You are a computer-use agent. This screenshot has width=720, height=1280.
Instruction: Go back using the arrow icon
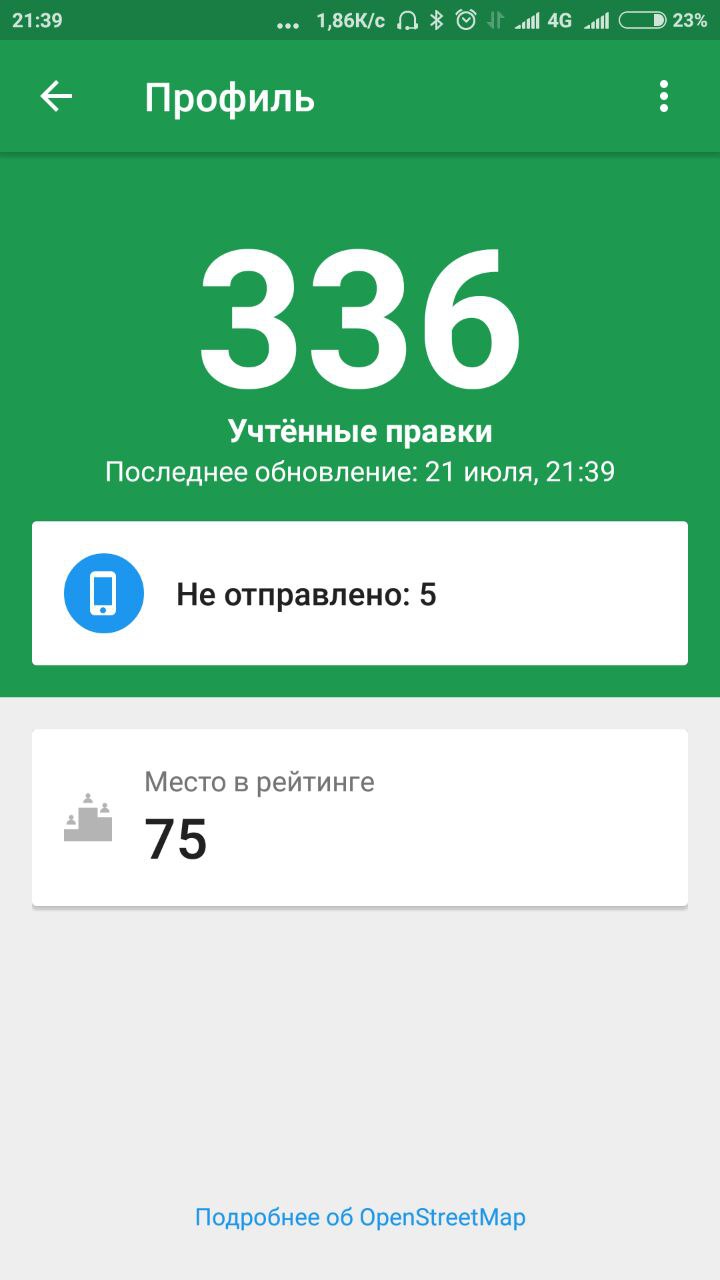pyautogui.click(x=56, y=97)
